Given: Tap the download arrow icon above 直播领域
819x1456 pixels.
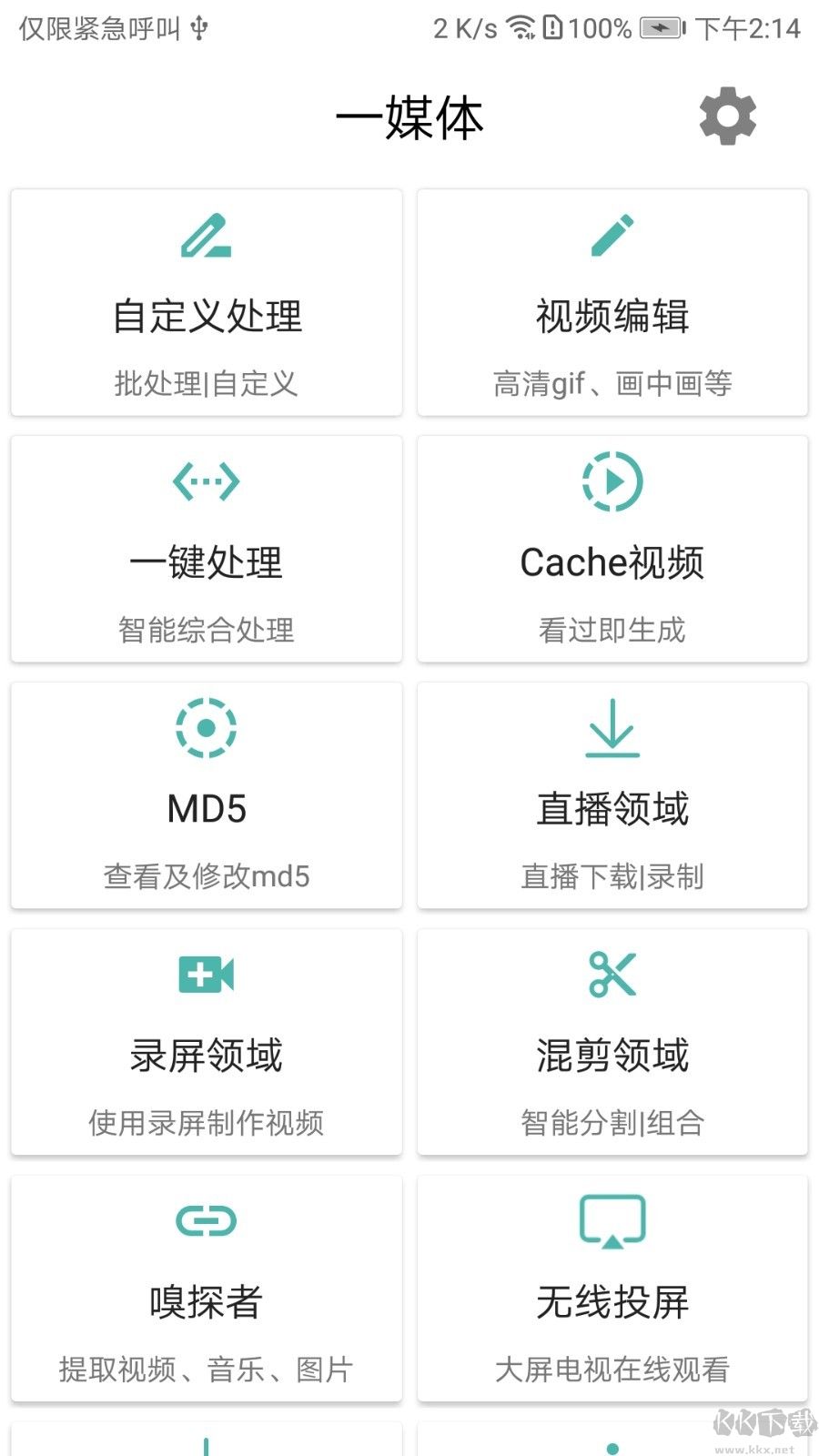Looking at the screenshot, I should (612, 728).
